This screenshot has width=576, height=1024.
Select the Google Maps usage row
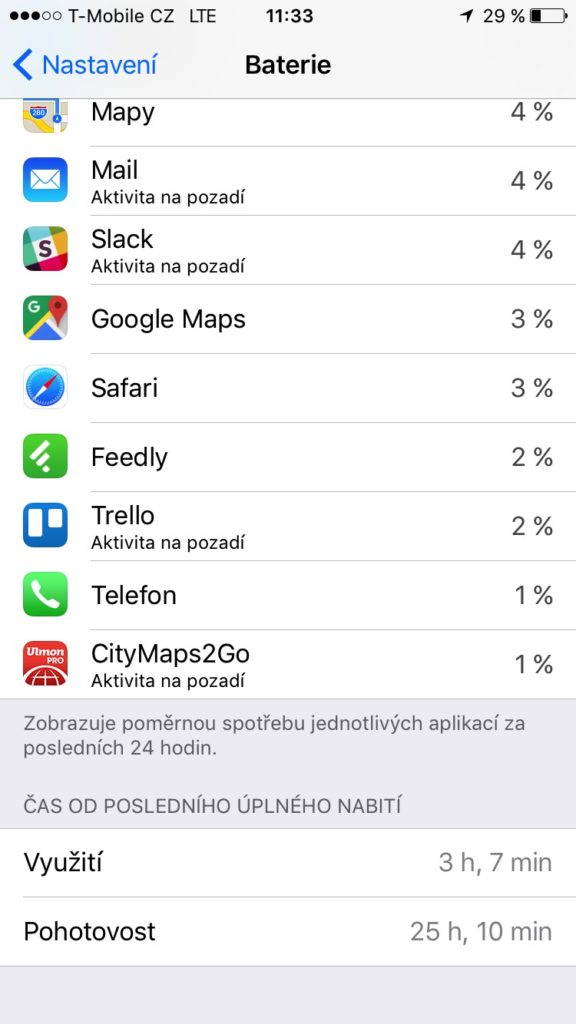288,319
